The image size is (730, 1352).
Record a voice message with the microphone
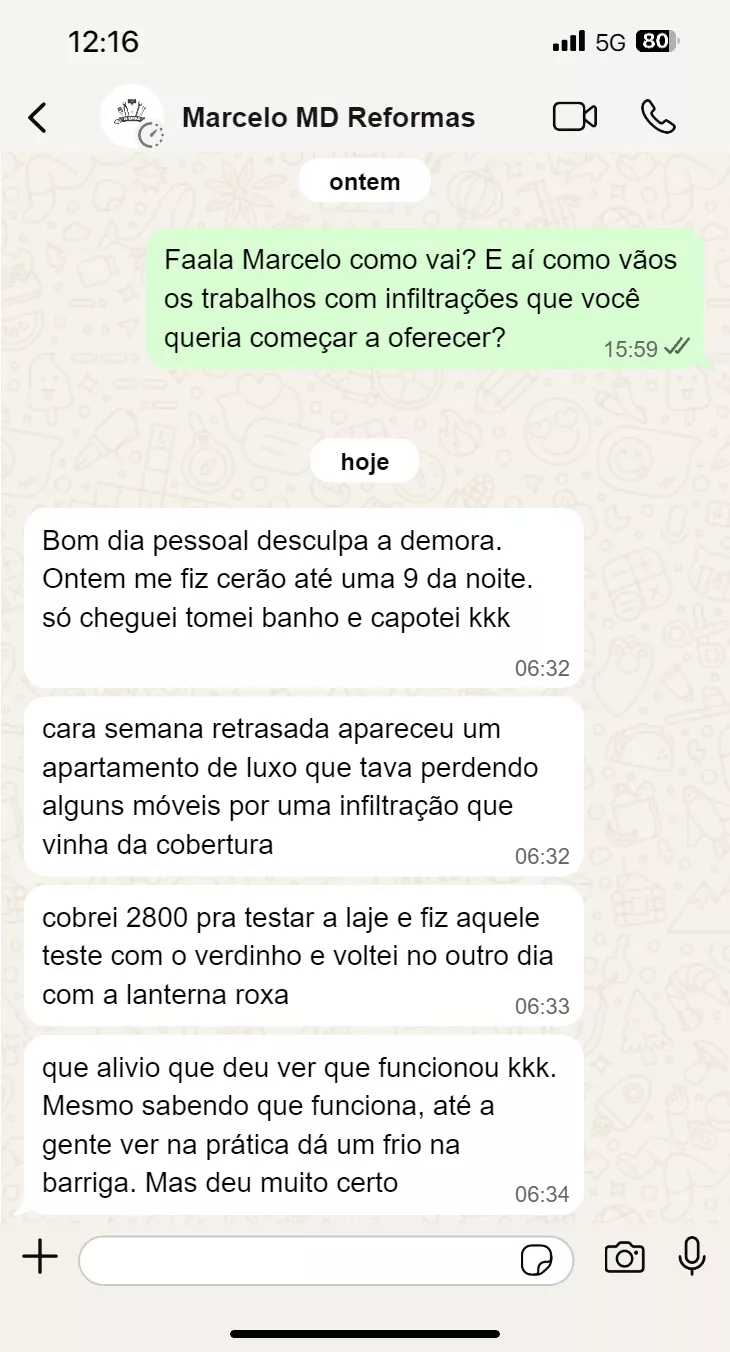(x=692, y=1259)
